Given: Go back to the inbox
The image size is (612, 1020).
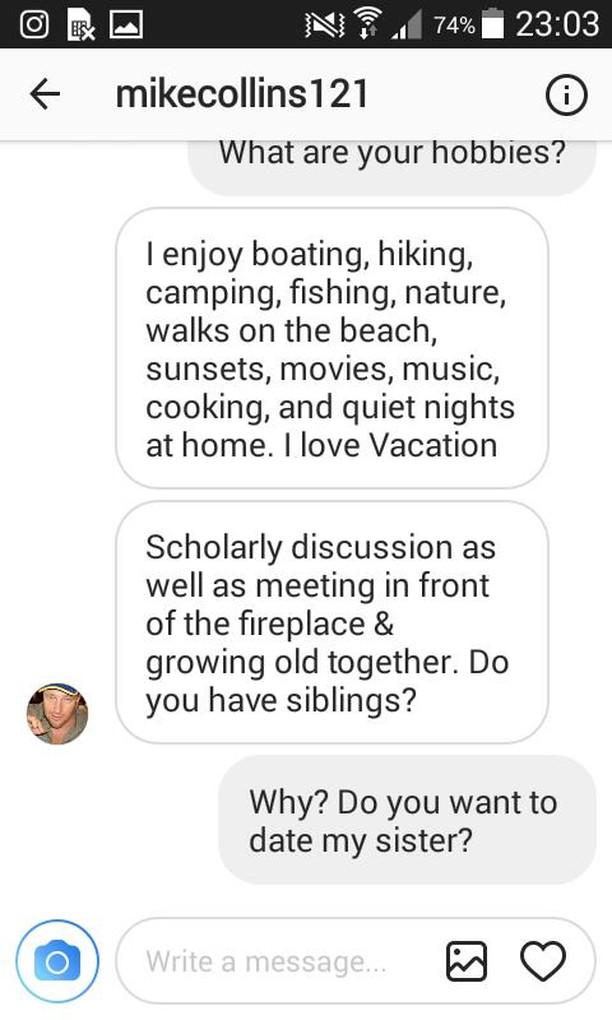Looking at the screenshot, I should (45, 94).
